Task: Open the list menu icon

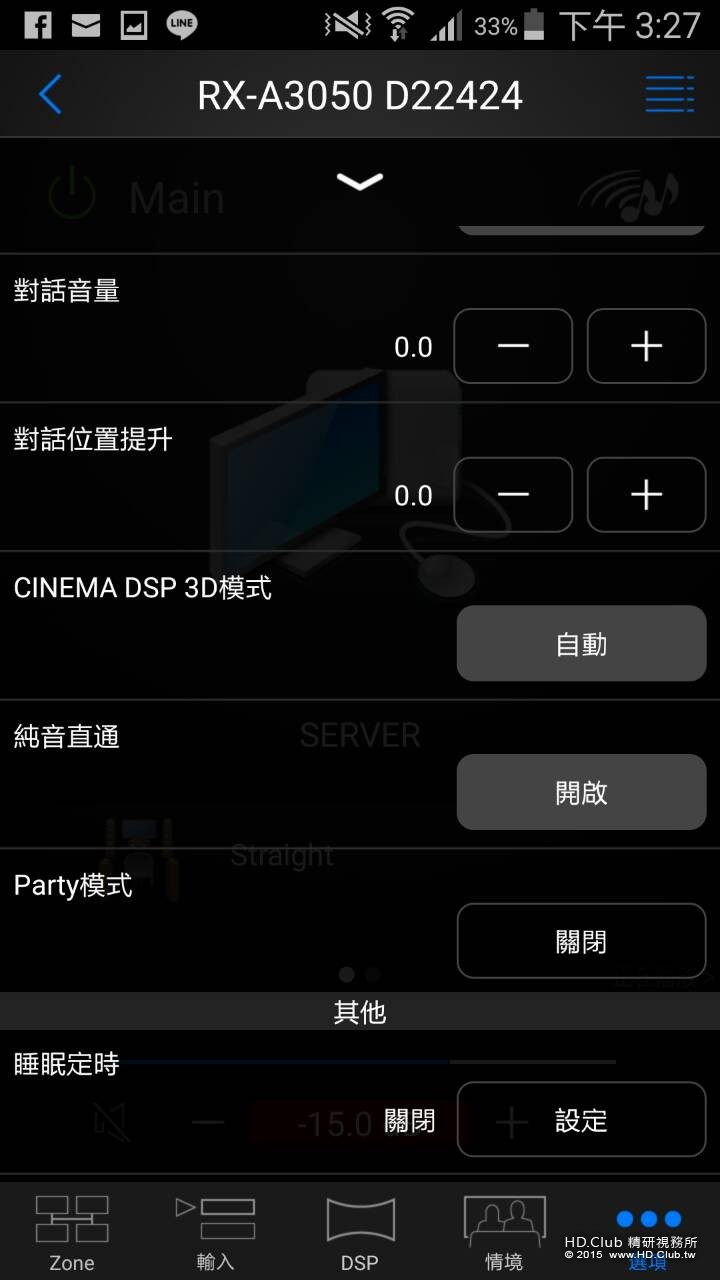Action: pos(669,95)
